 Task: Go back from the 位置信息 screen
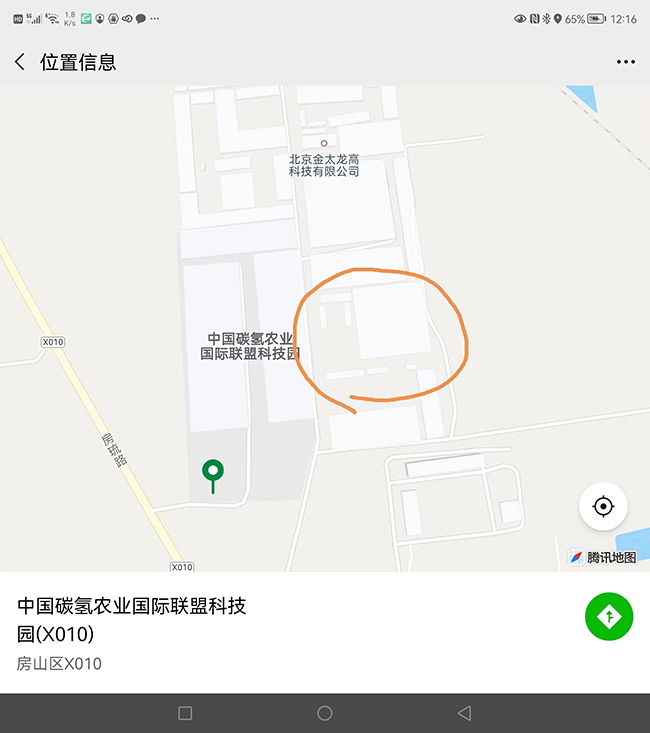tap(20, 62)
